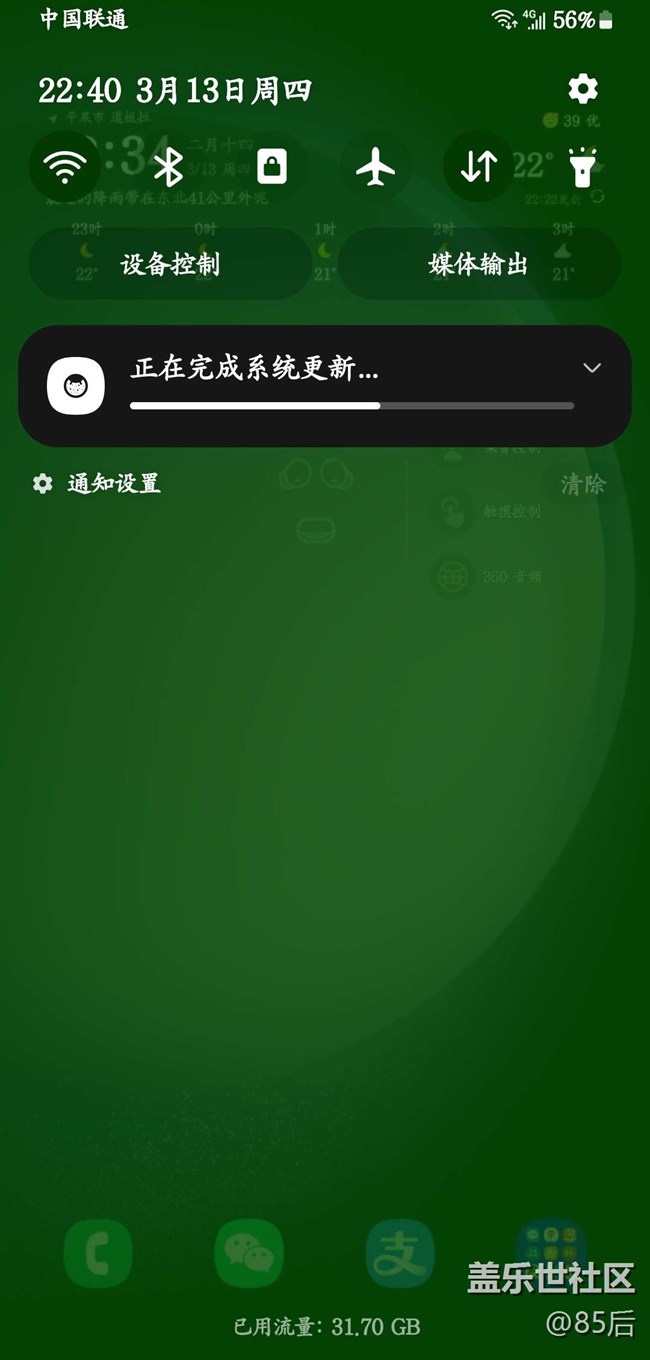Turn on the flashlight
This screenshot has width=650, height=1360.
pyautogui.click(x=583, y=167)
